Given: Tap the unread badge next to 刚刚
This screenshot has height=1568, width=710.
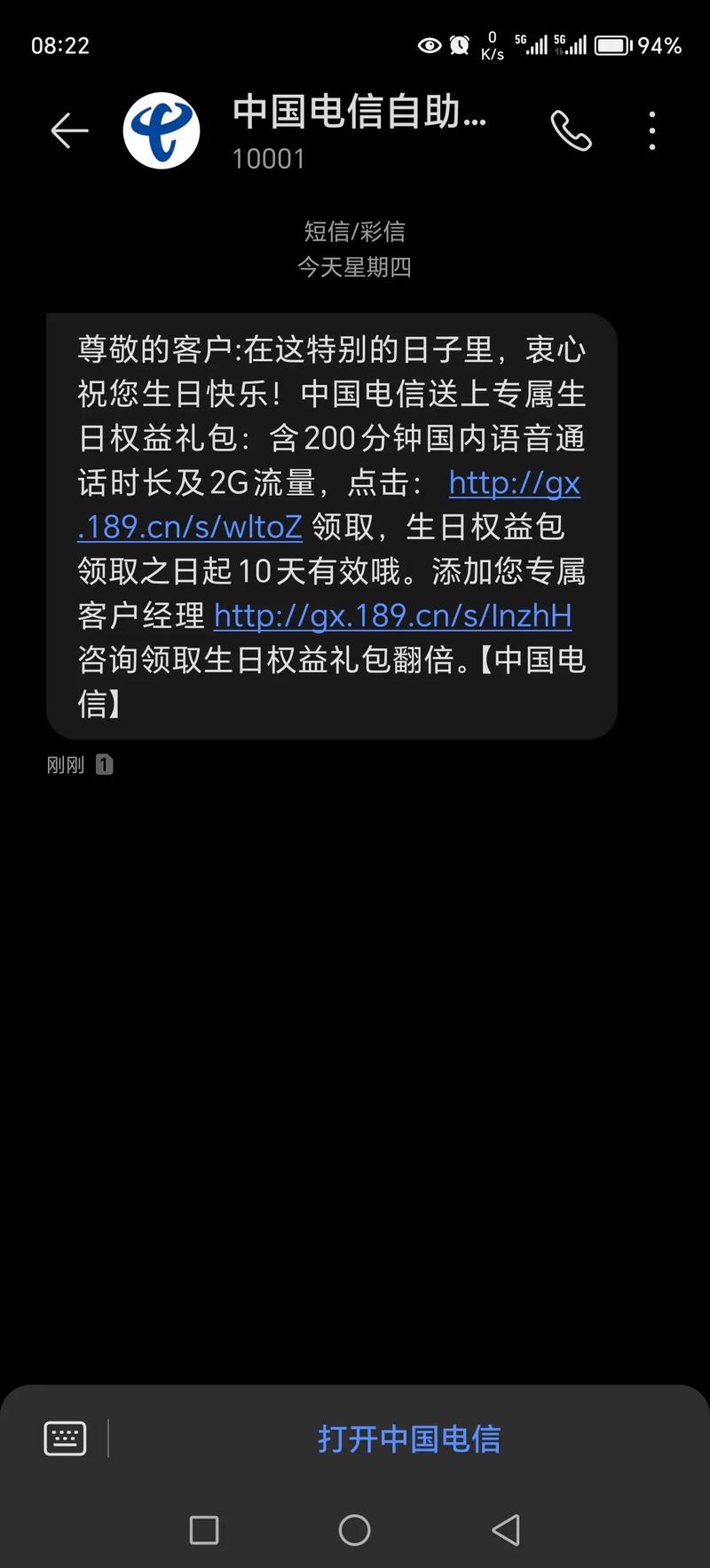Looking at the screenshot, I should point(105,764).
